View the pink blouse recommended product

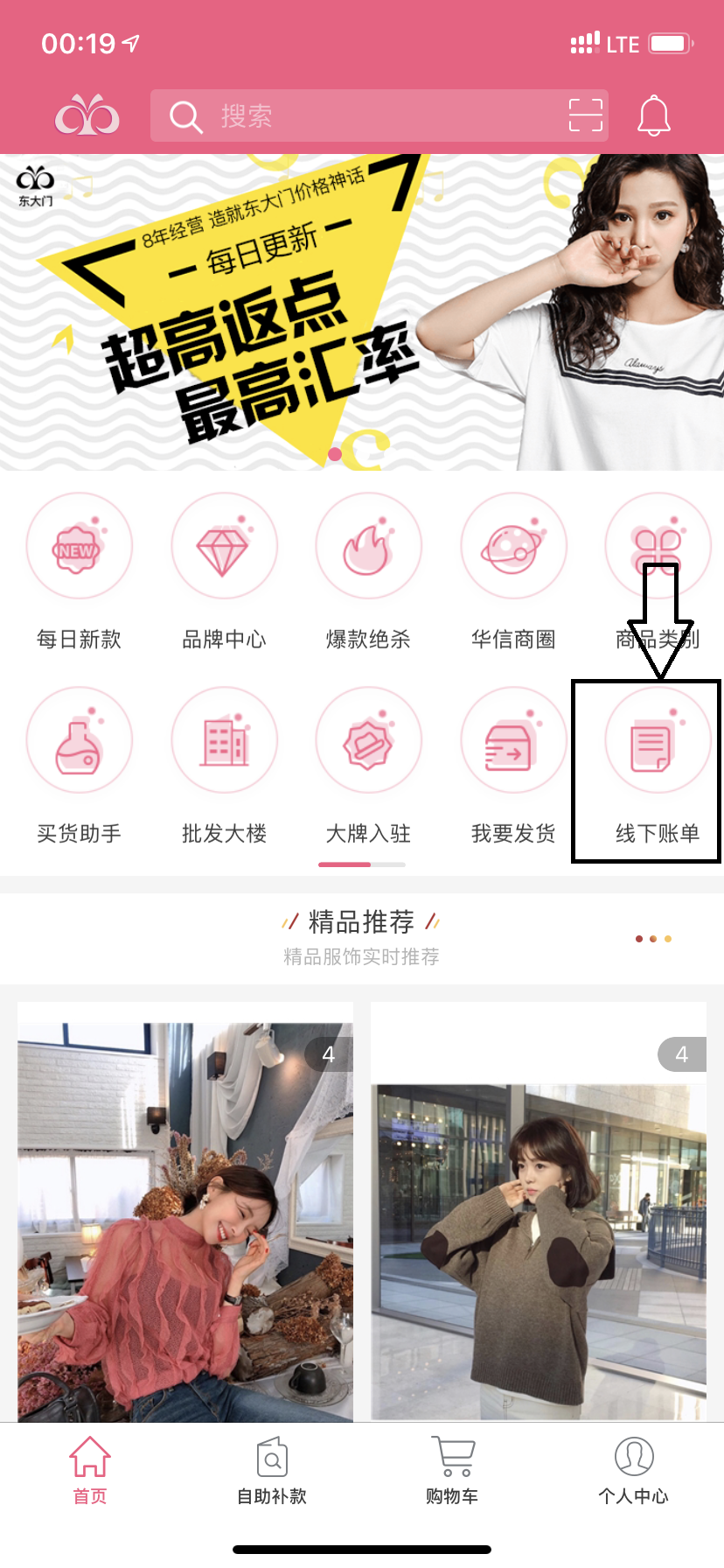point(185,1212)
